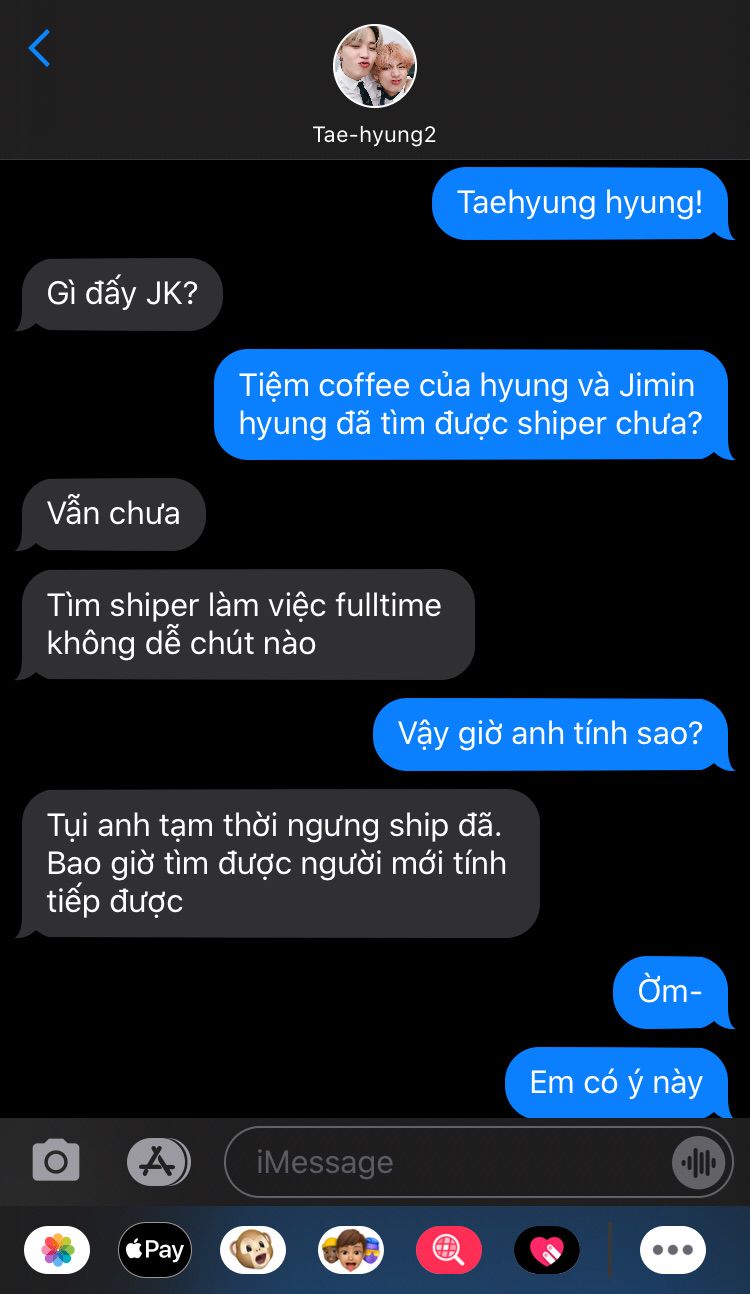Open the camera to take a photo
The height and width of the screenshot is (1294, 750).
click(56, 1161)
